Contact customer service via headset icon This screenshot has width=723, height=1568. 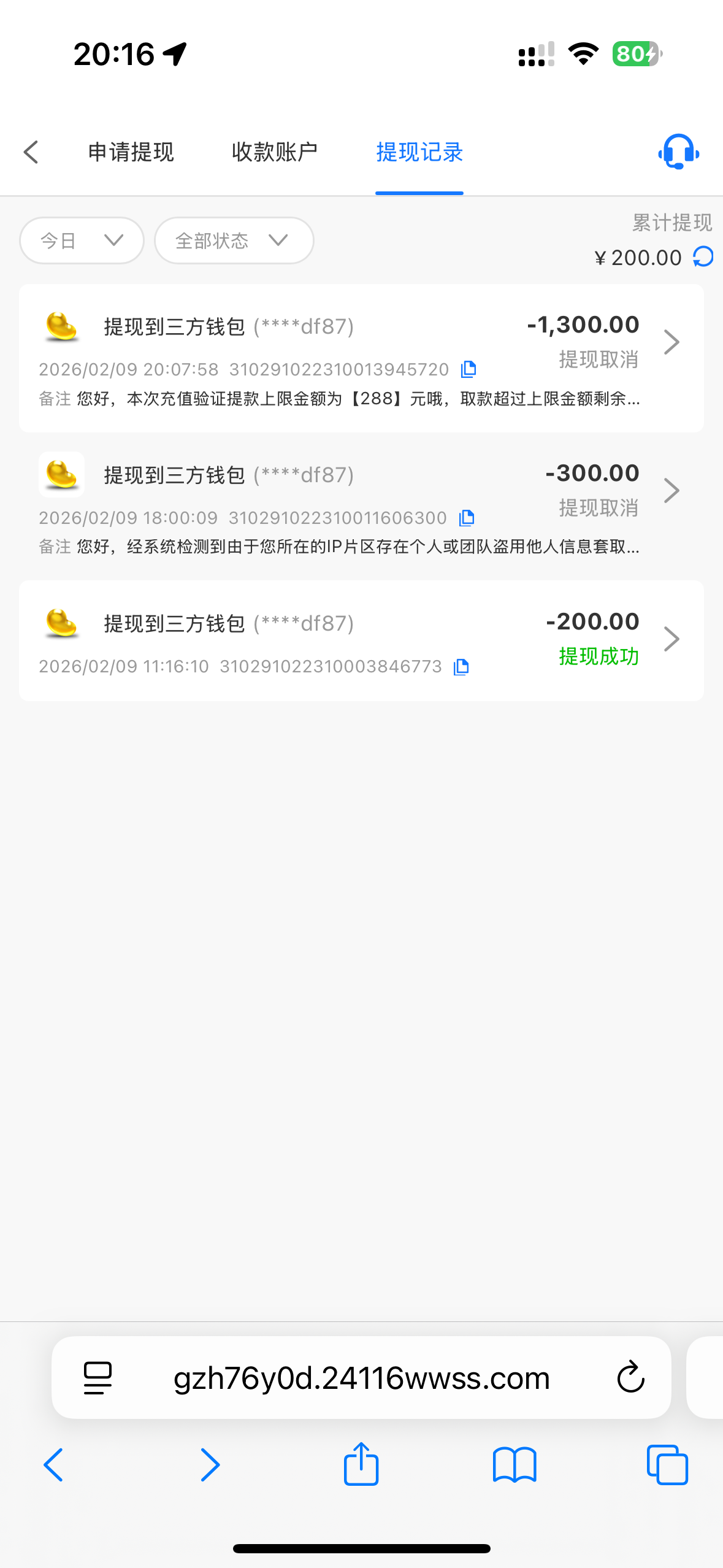pos(678,152)
